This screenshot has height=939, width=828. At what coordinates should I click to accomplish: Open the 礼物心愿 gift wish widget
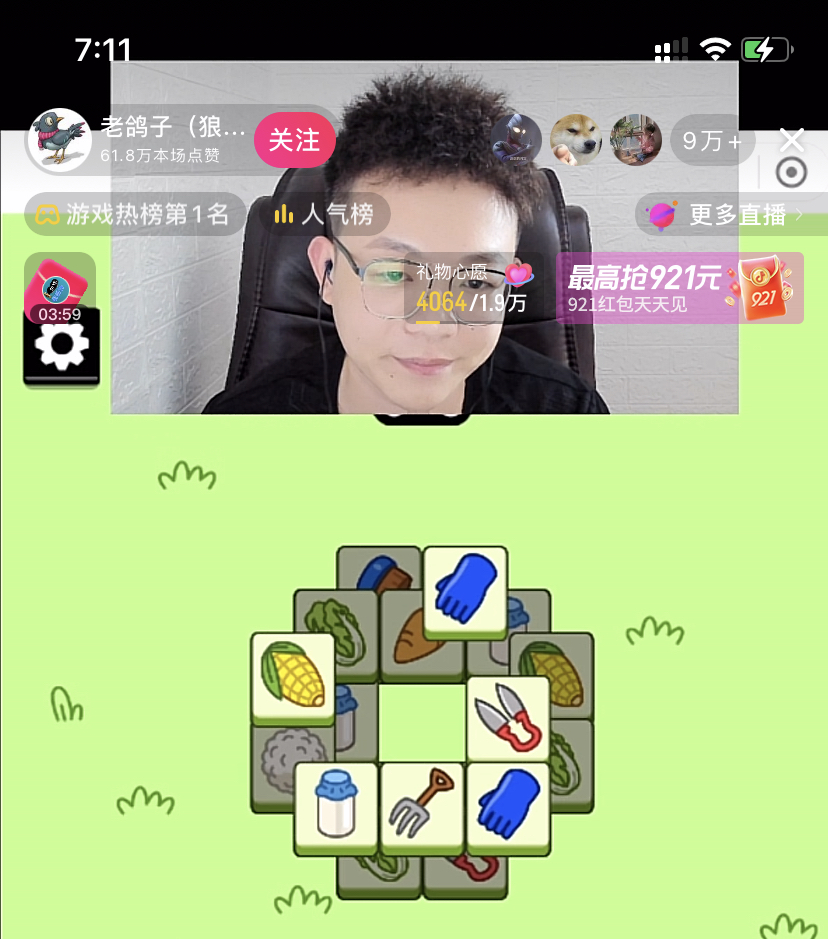472,288
